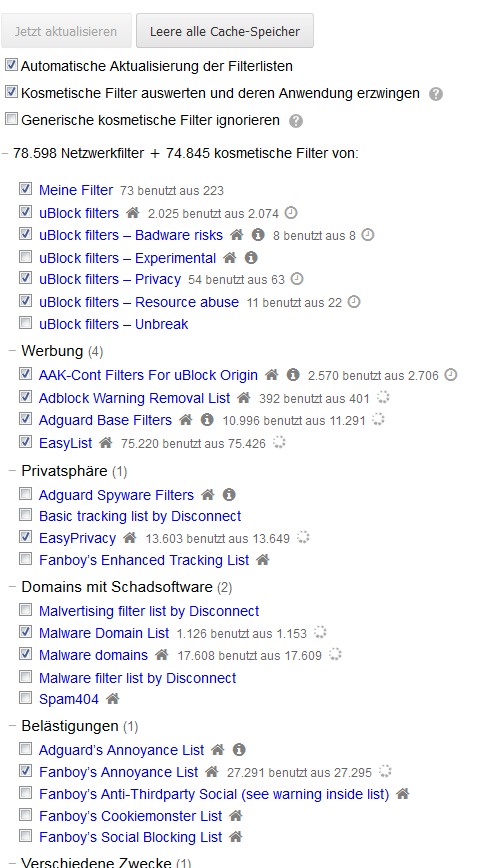
Task: Enable the Spam404 list
Action: coord(25,698)
